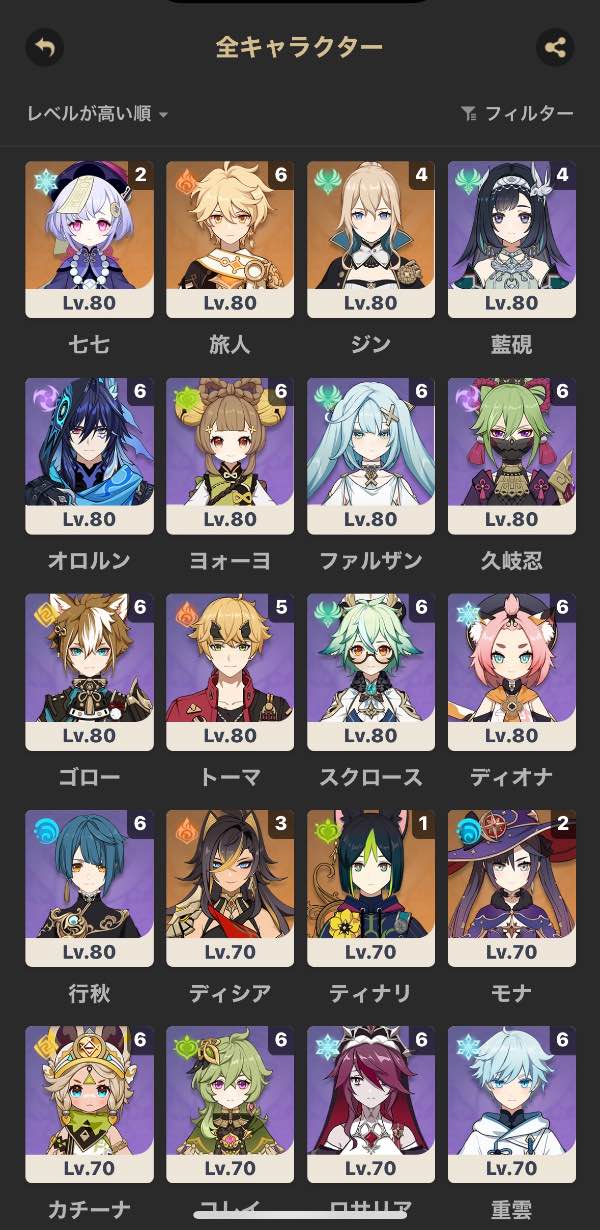Open モナ's character details
This screenshot has width=600, height=1230.
click(512, 887)
